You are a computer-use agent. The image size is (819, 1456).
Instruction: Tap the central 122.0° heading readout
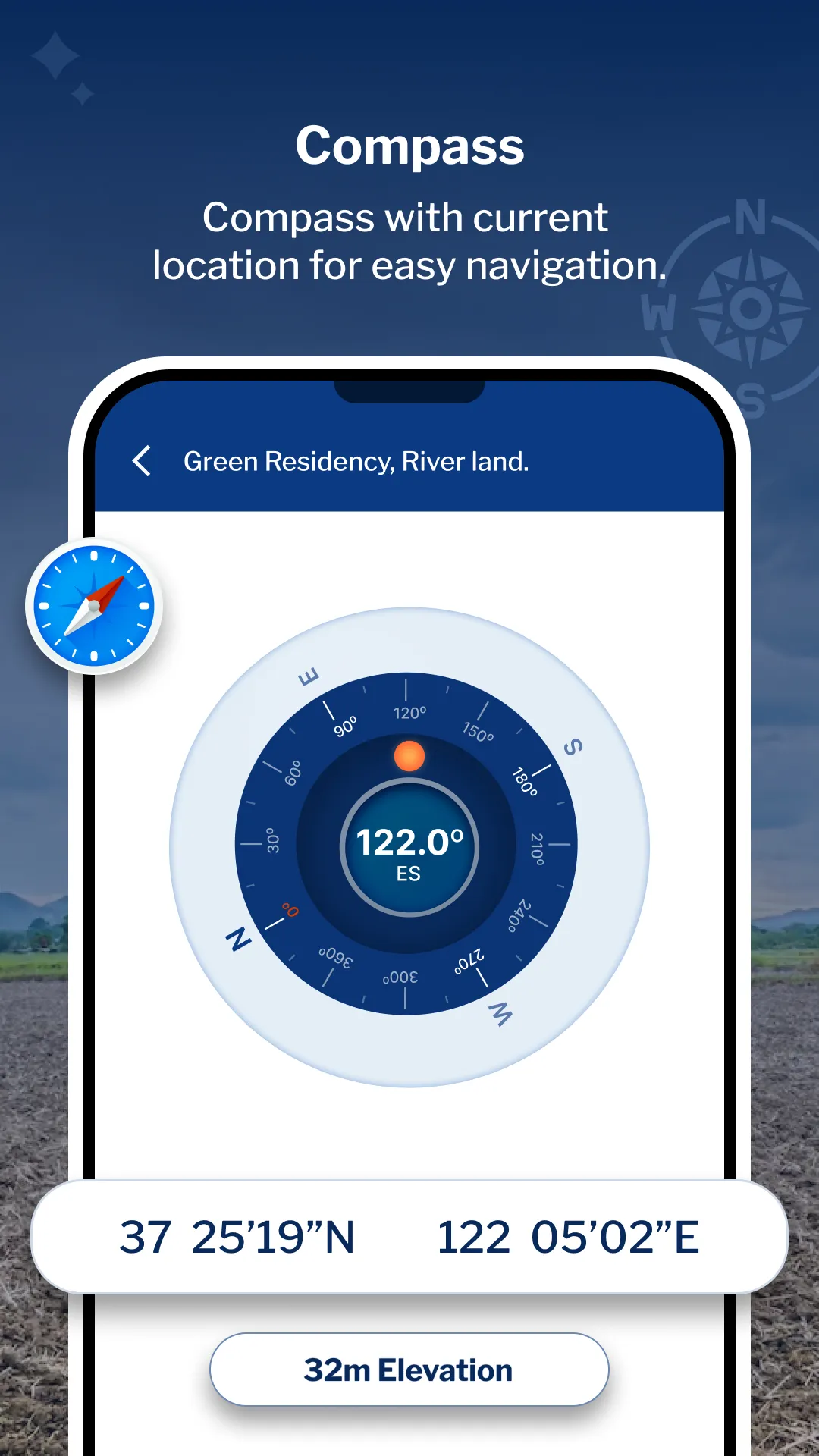(x=409, y=842)
